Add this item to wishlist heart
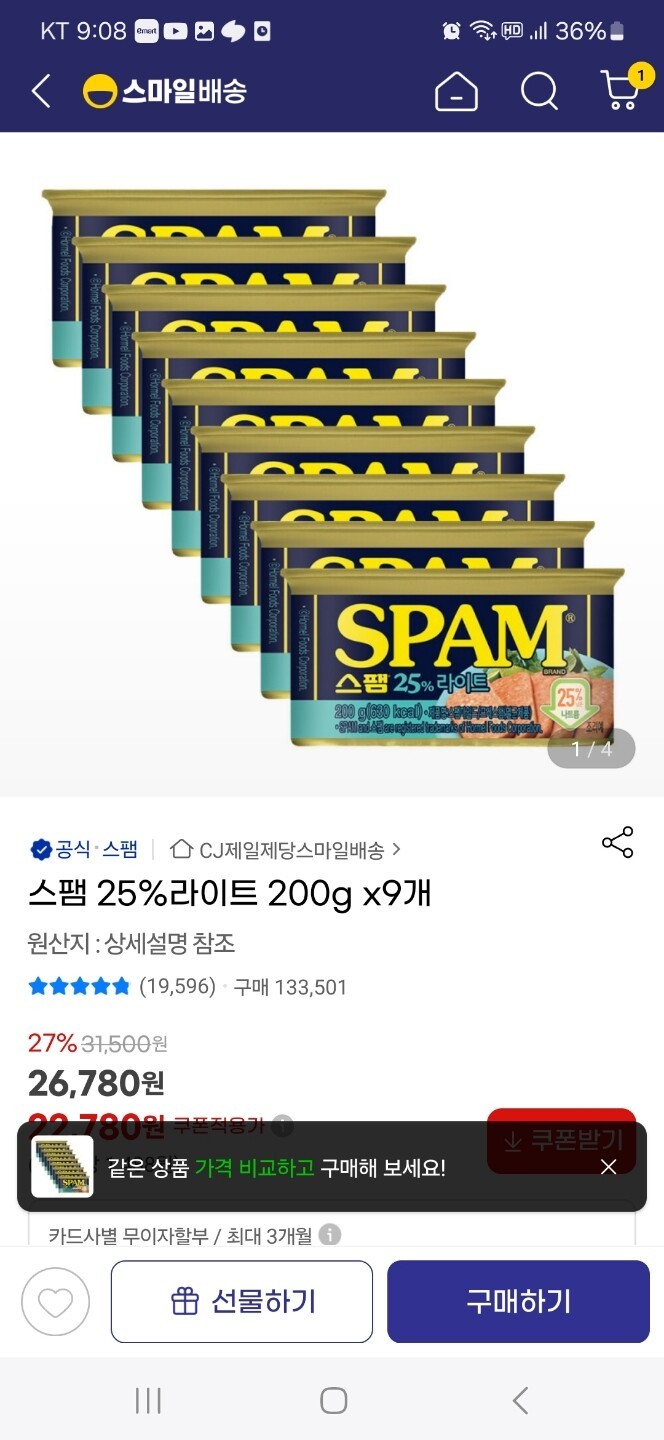Image resolution: width=664 pixels, height=1440 pixels. (56, 1301)
